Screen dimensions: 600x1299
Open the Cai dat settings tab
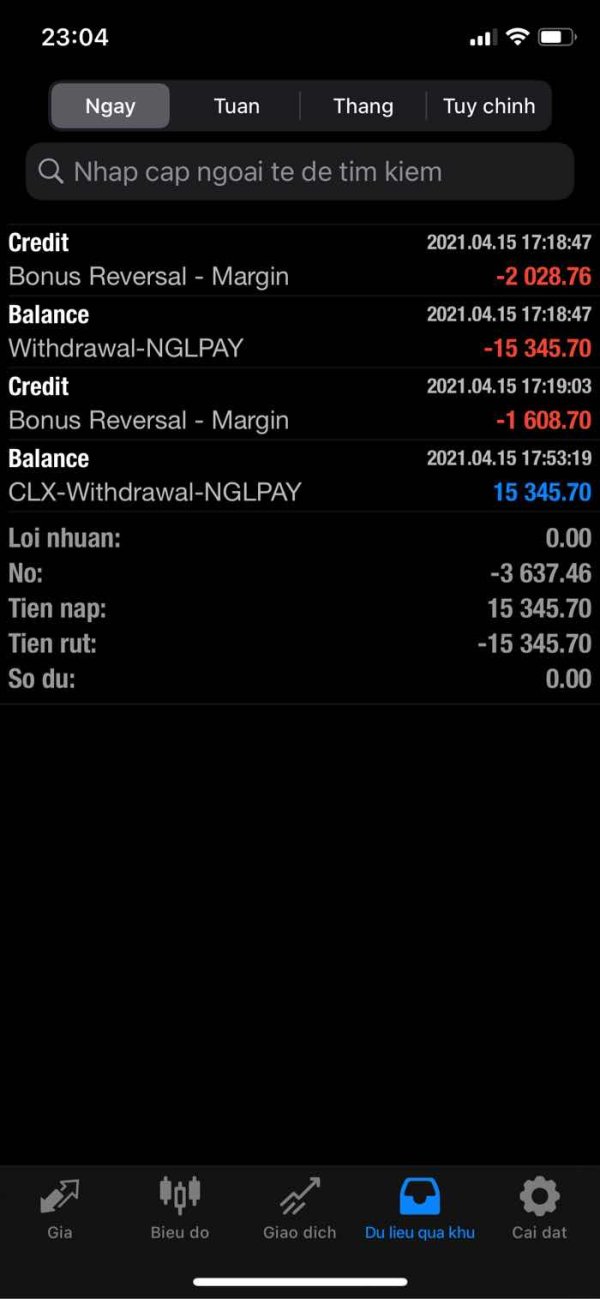pyautogui.click(x=539, y=1208)
